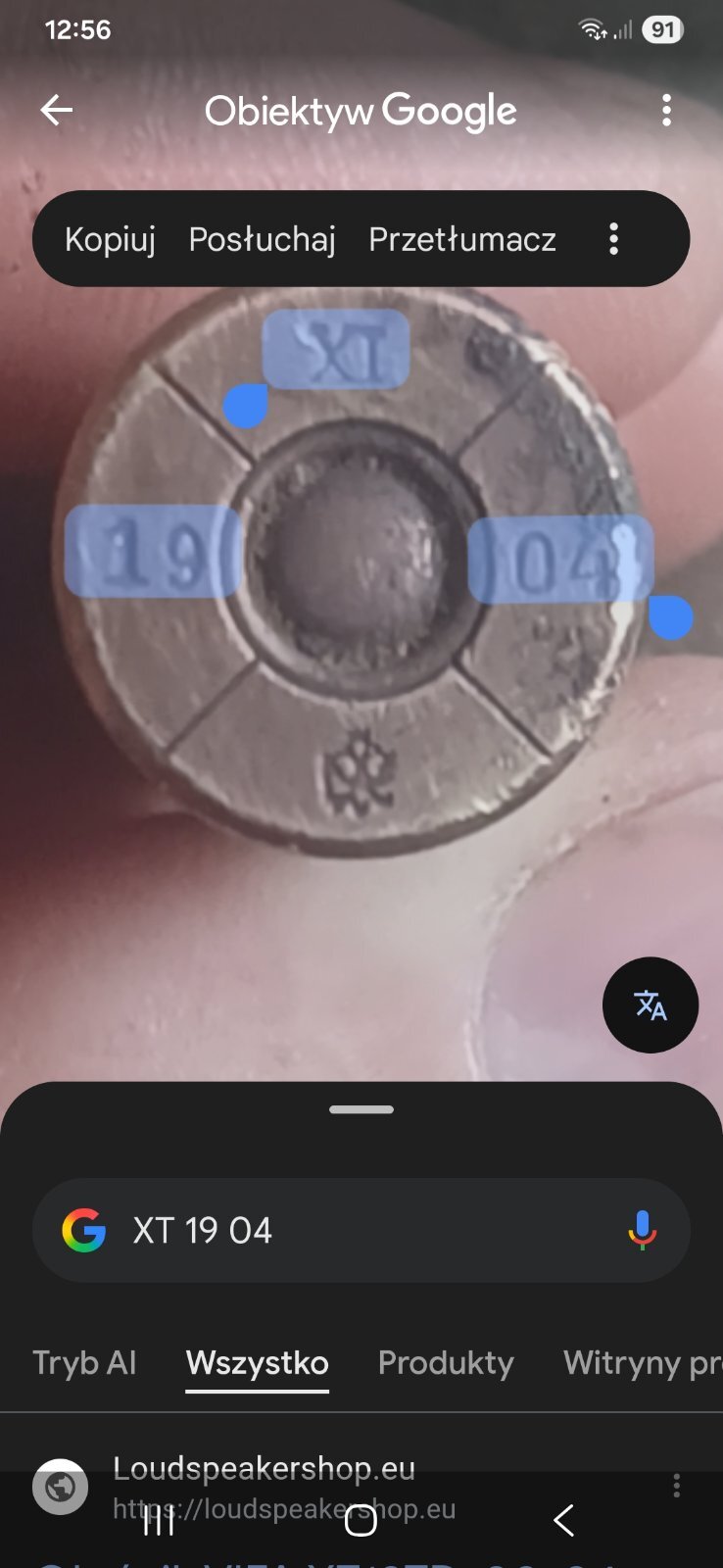Tap the floating translate button

click(x=650, y=1004)
